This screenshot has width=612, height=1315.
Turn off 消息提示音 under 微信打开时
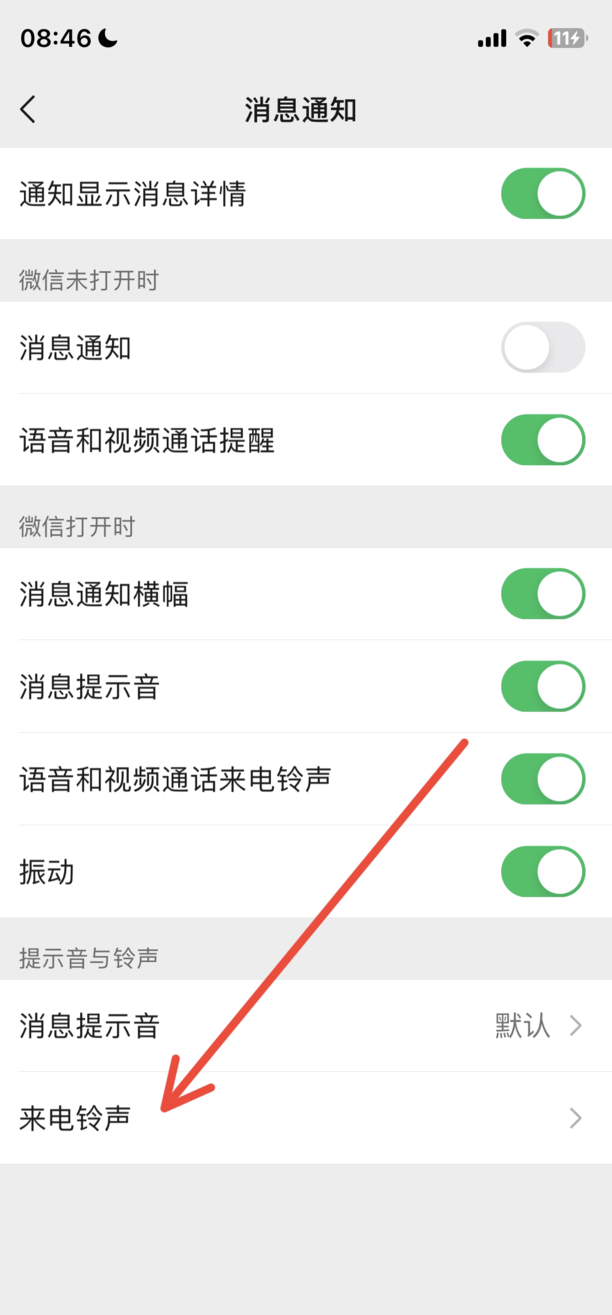point(542,687)
